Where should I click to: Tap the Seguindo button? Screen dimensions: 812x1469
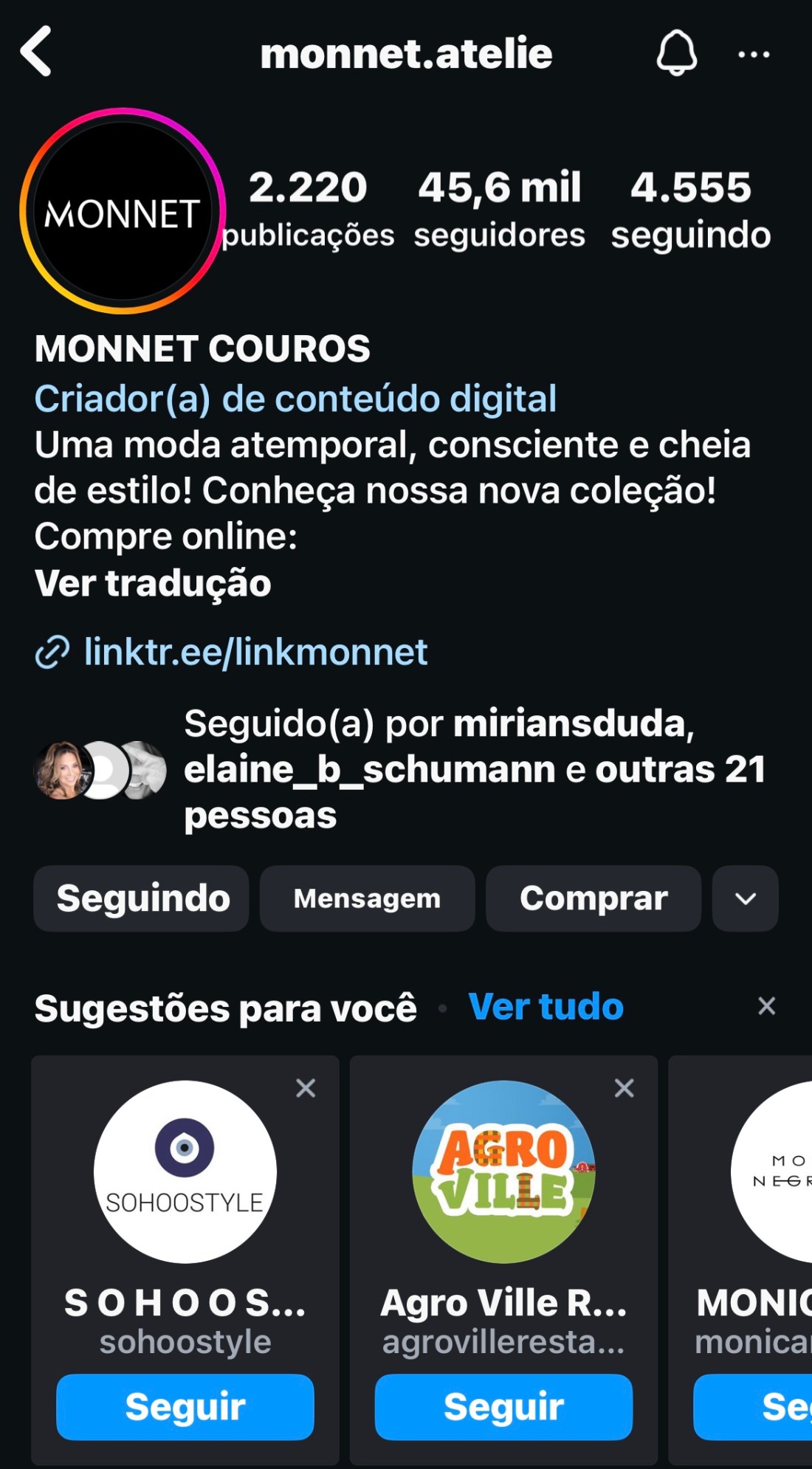[142, 898]
